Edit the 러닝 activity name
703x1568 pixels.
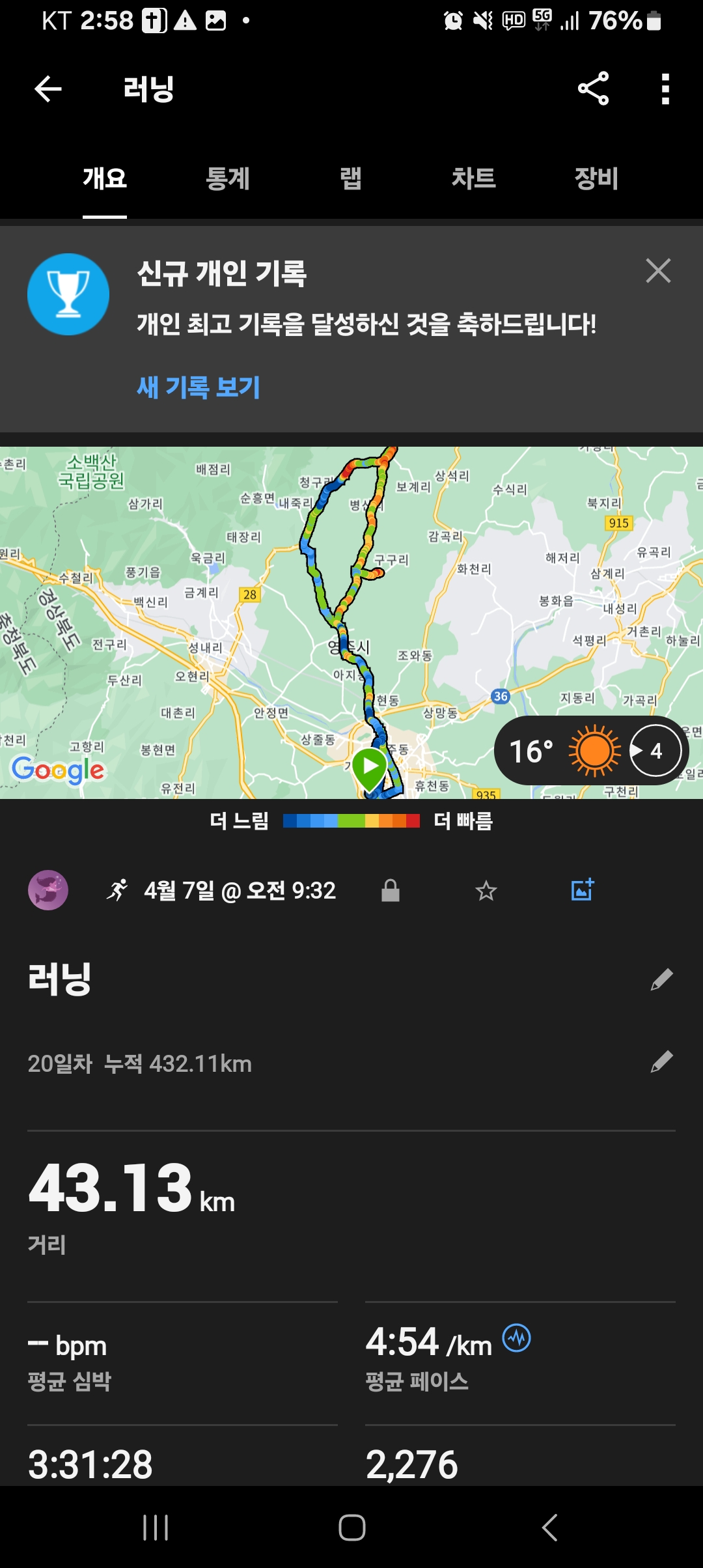click(x=661, y=979)
